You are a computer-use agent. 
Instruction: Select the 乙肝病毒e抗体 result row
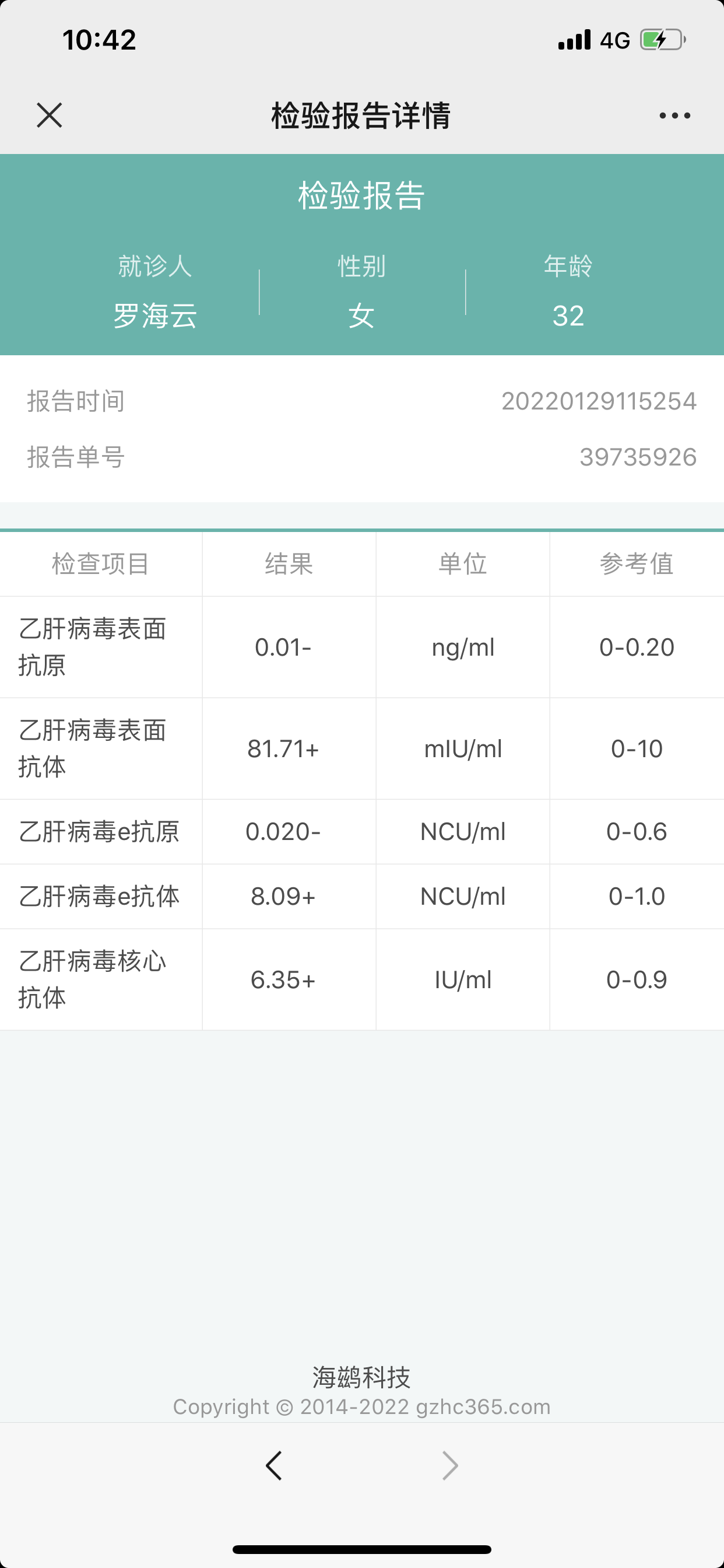[362, 896]
